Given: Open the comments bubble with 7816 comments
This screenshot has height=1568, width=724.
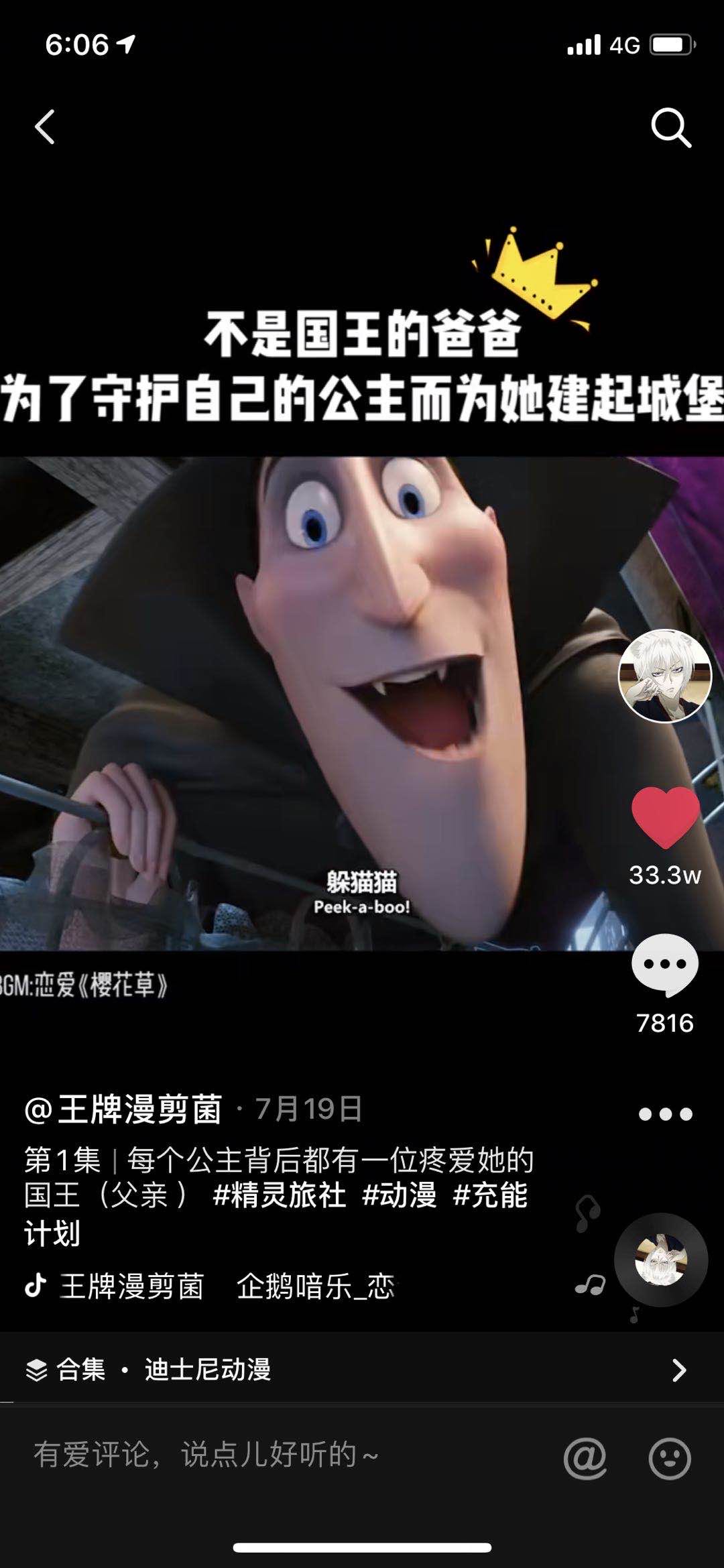Looking at the screenshot, I should (665, 964).
